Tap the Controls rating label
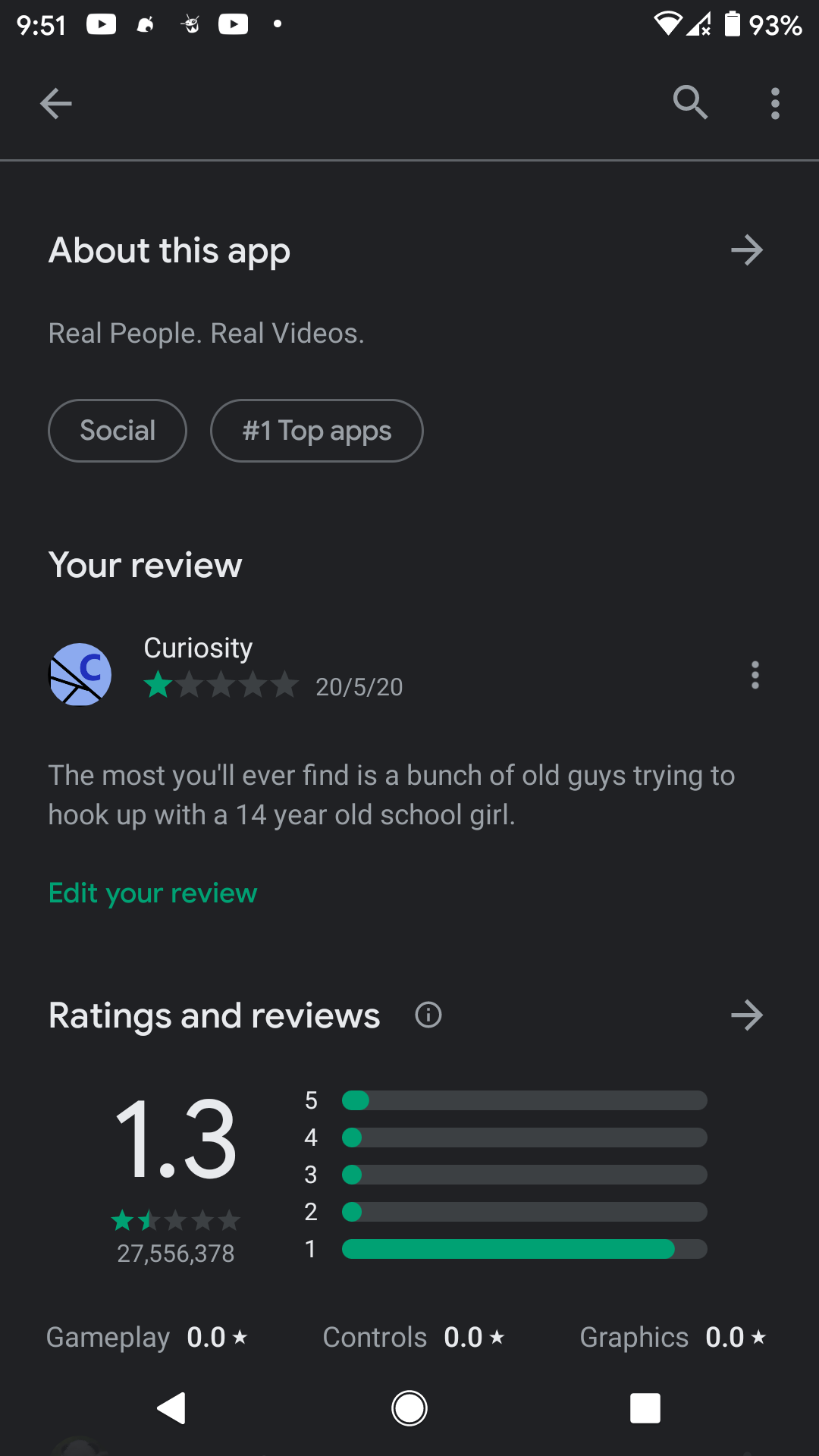The height and width of the screenshot is (1456, 819). click(375, 1338)
